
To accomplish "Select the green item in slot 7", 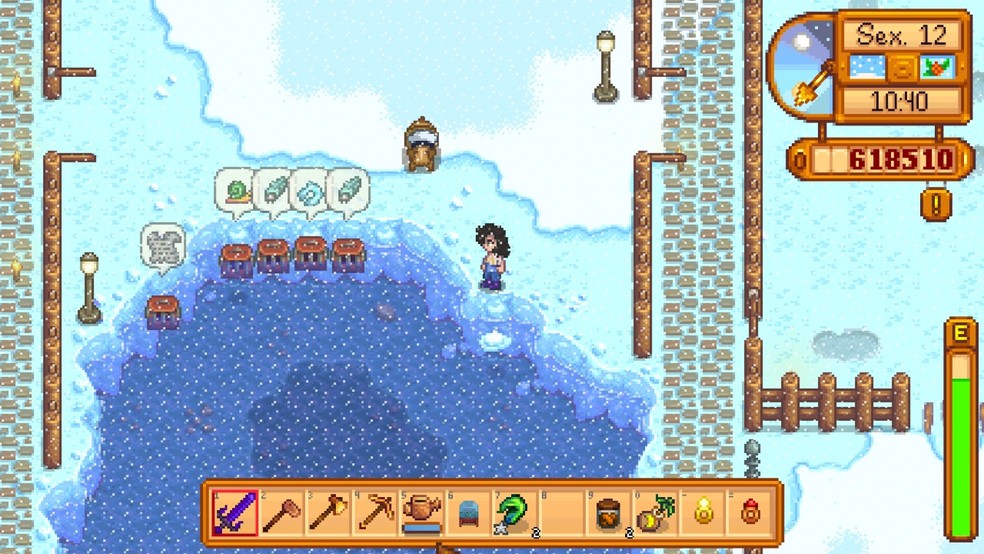I will [x=517, y=514].
